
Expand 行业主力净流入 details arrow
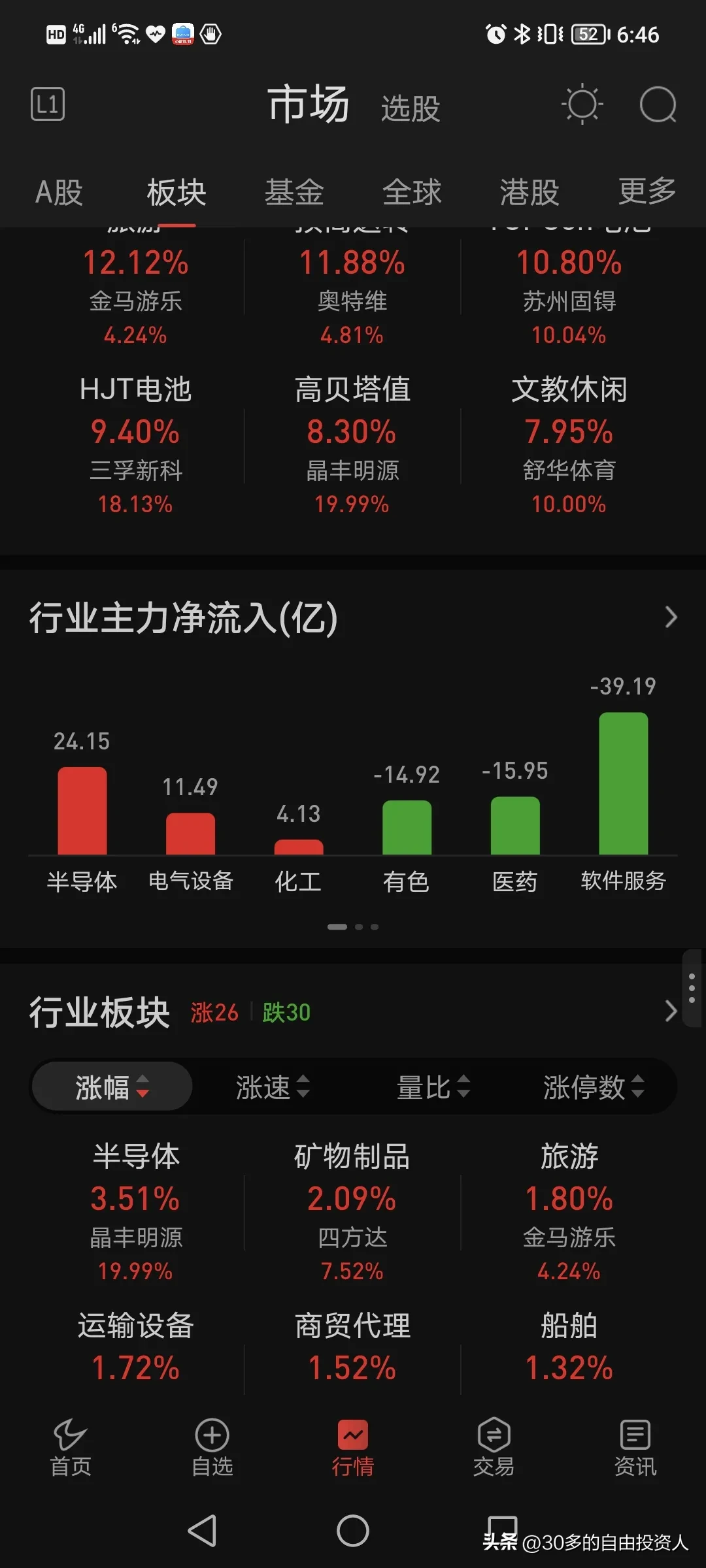click(x=671, y=617)
